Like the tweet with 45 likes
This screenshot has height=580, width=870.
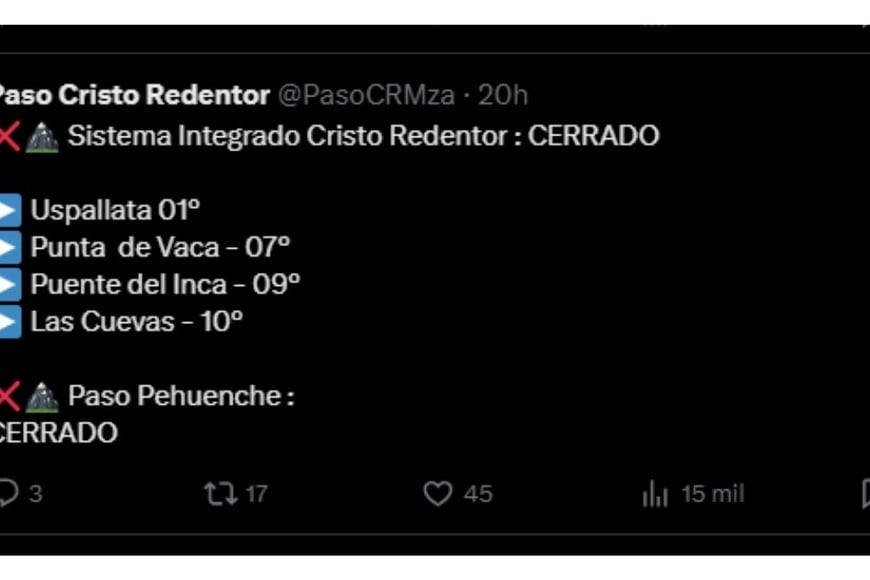coord(438,493)
